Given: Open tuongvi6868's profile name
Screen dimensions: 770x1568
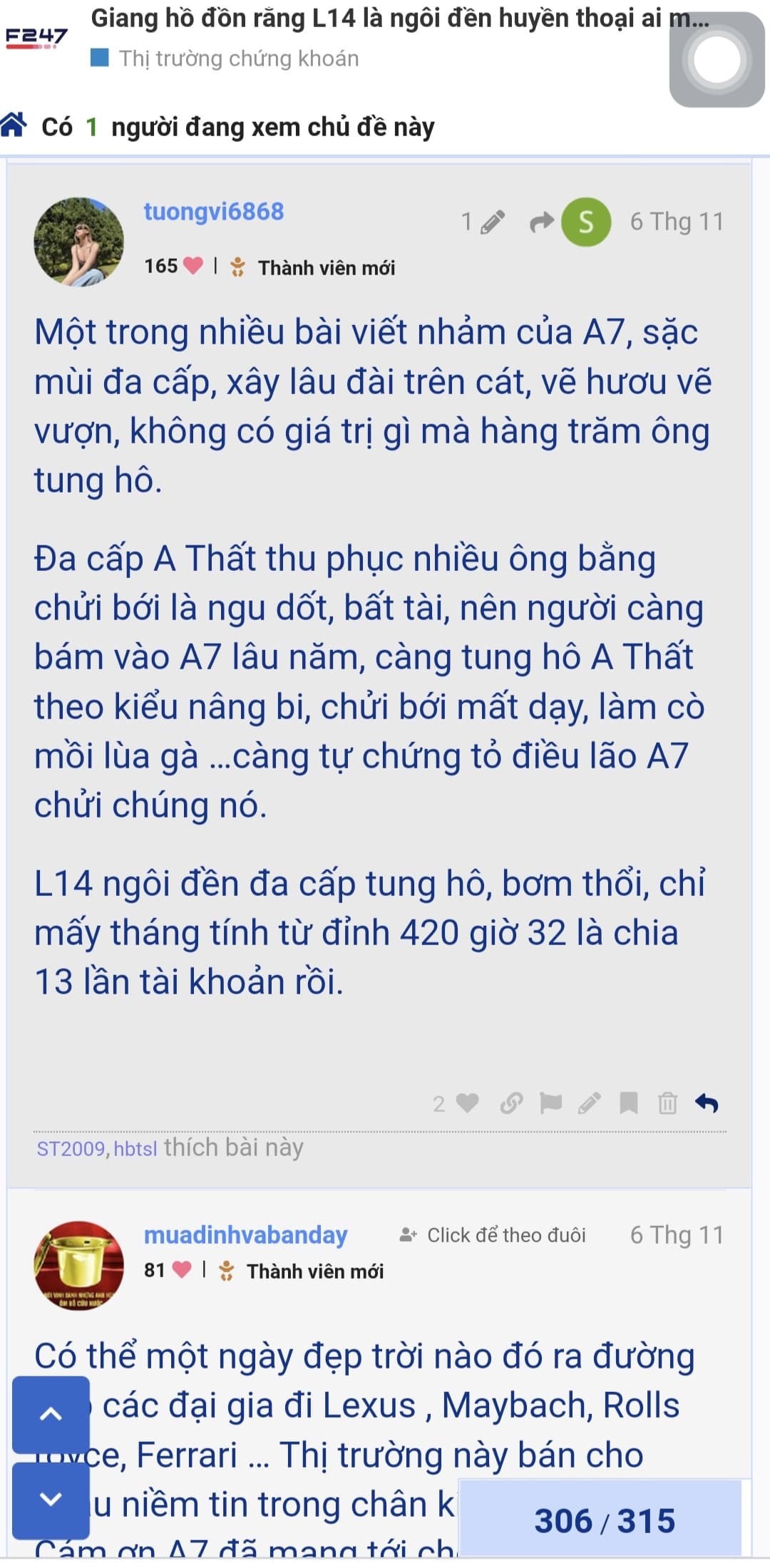Looking at the screenshot, I should [213, 212].
